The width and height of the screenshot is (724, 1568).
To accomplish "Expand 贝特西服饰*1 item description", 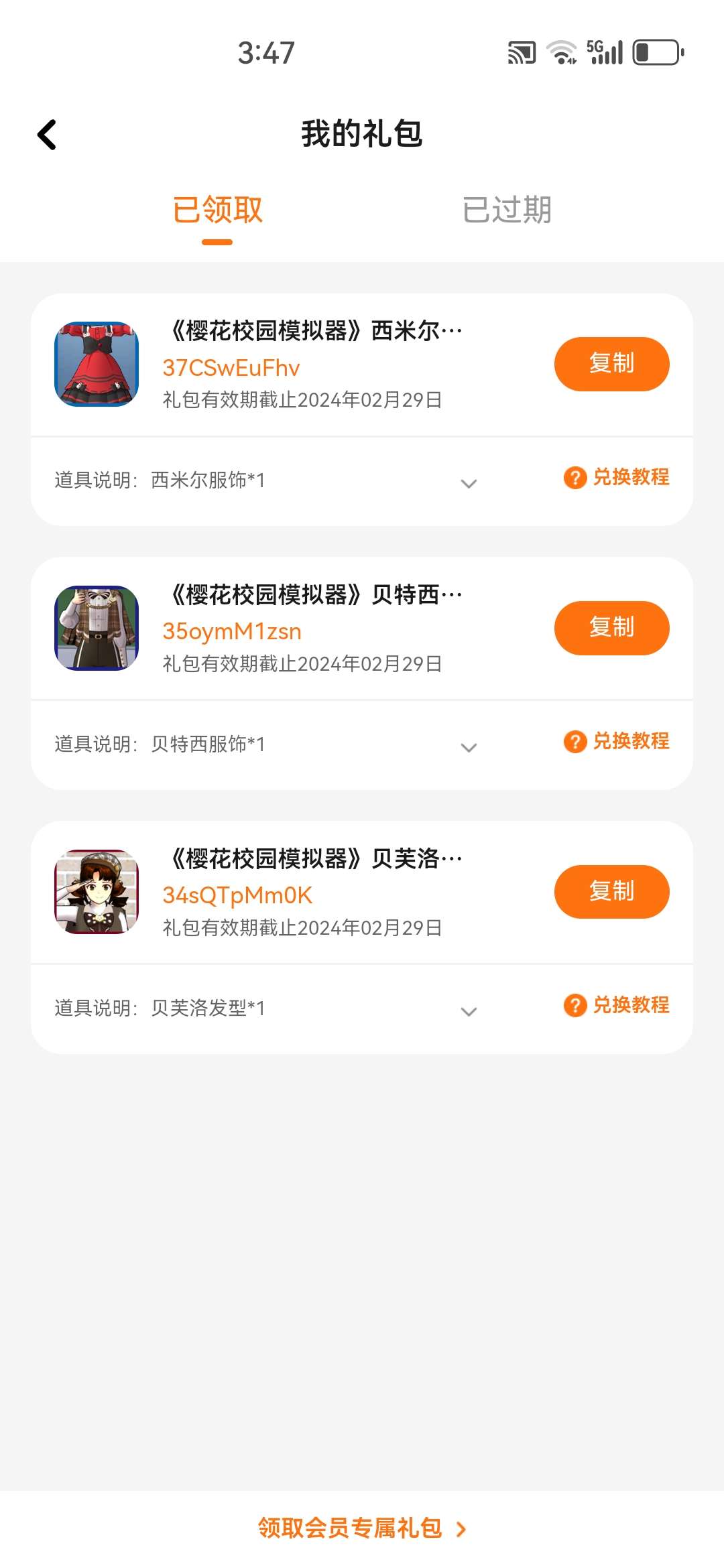I will 469,747.
